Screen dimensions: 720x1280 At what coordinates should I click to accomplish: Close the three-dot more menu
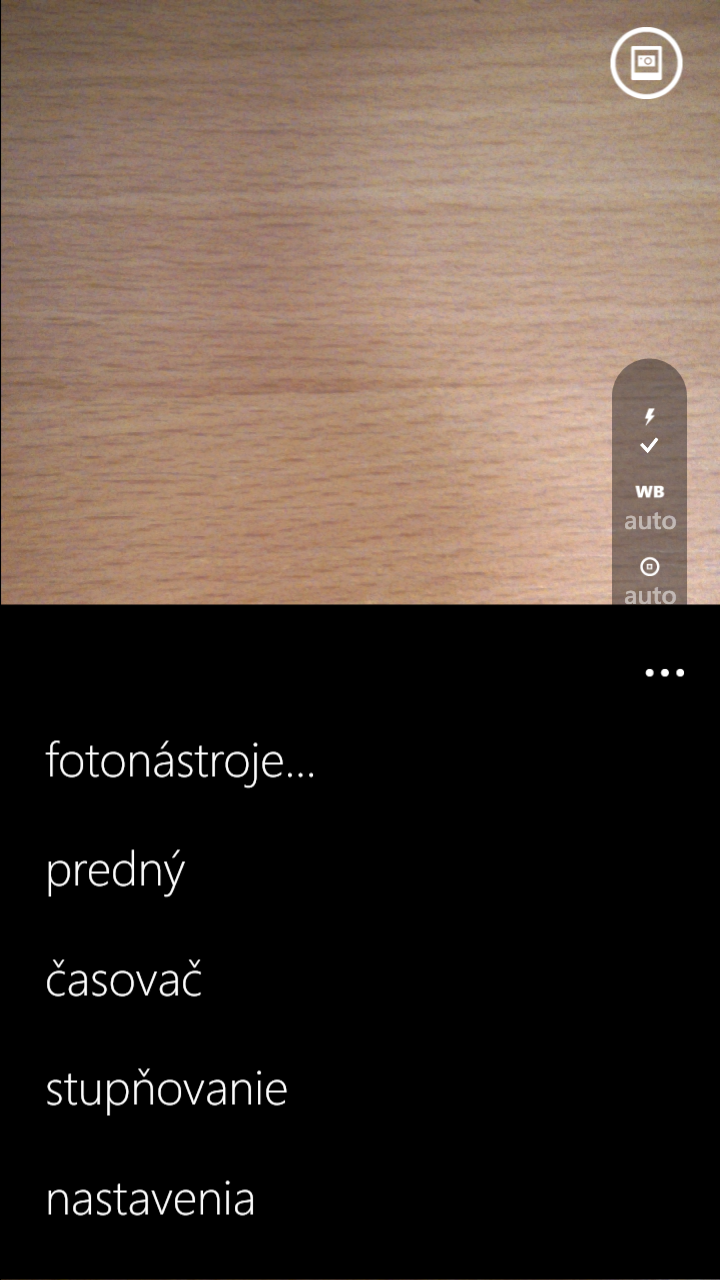pos(665,673)
